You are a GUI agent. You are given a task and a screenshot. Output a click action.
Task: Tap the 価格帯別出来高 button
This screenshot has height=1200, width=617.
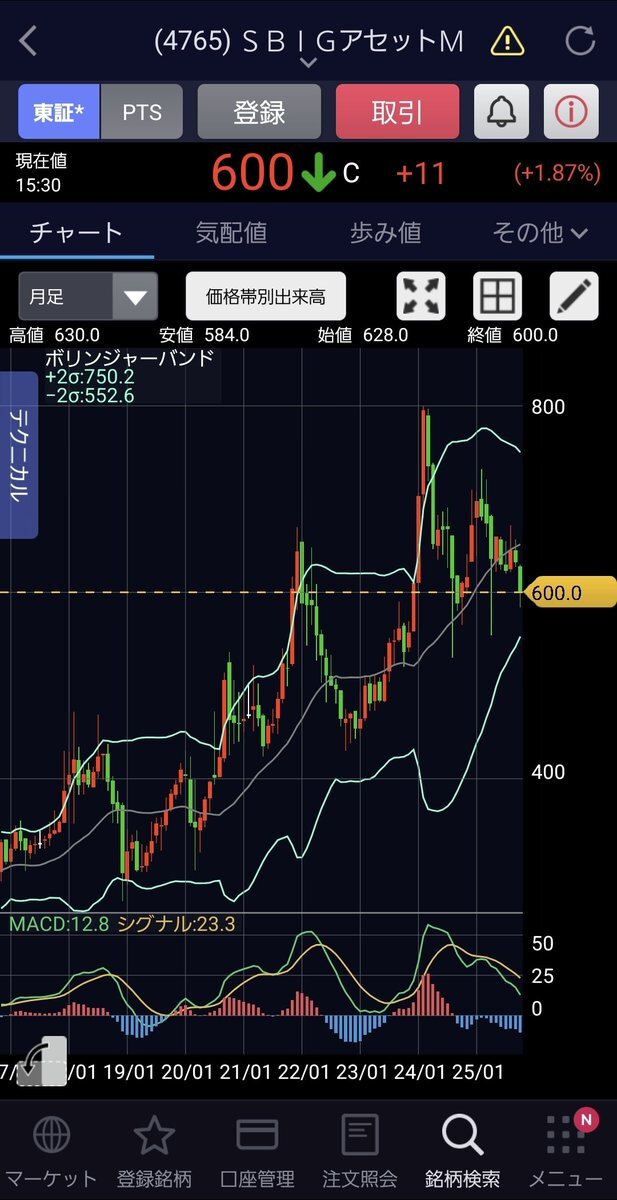pos(265,296)
